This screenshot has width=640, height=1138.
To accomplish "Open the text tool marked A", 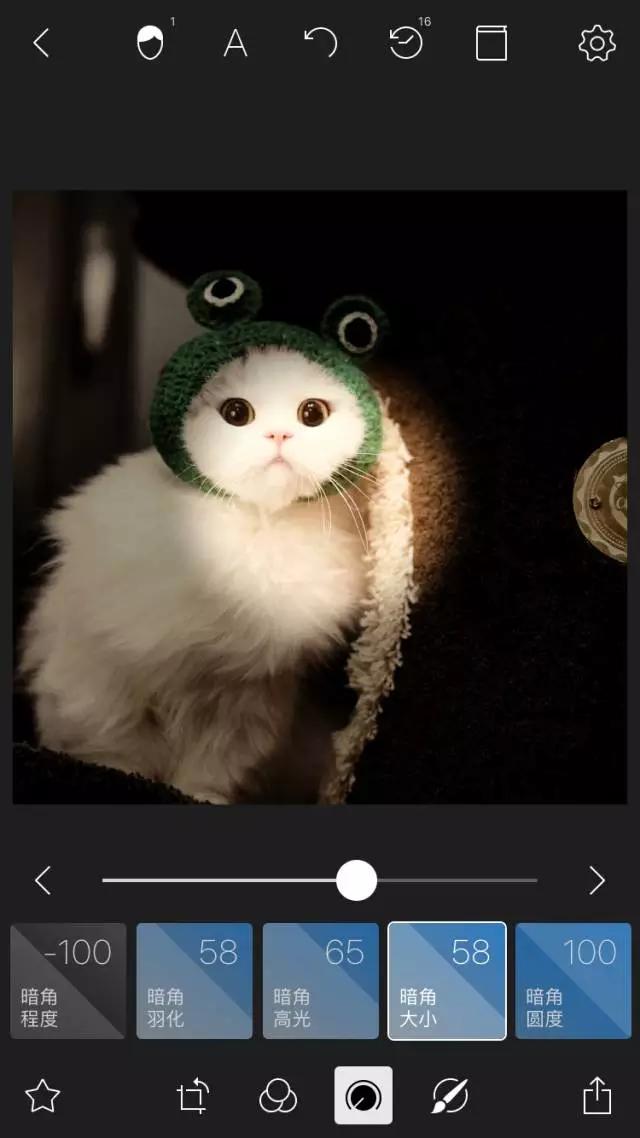I will pos(235,44).
